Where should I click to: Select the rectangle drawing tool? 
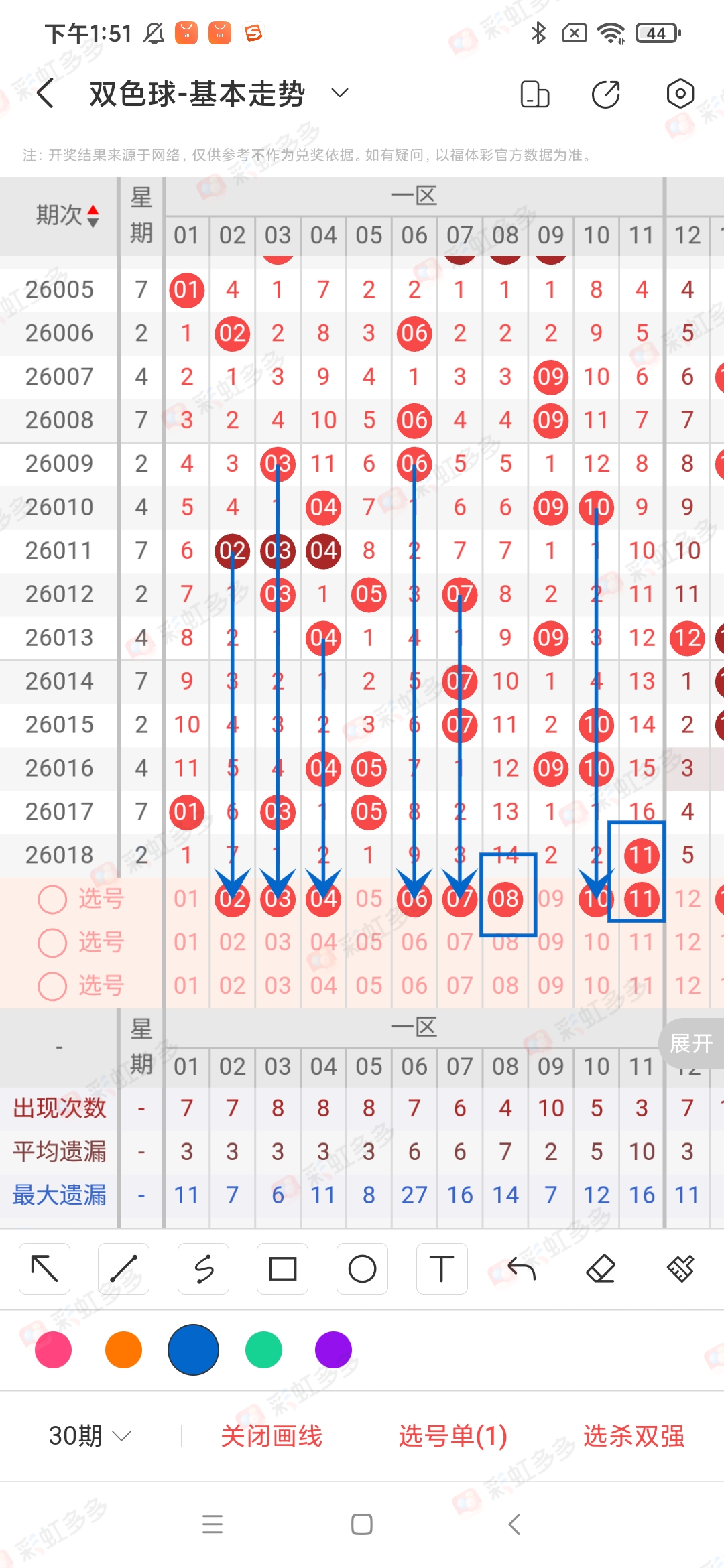point(282,1268)
